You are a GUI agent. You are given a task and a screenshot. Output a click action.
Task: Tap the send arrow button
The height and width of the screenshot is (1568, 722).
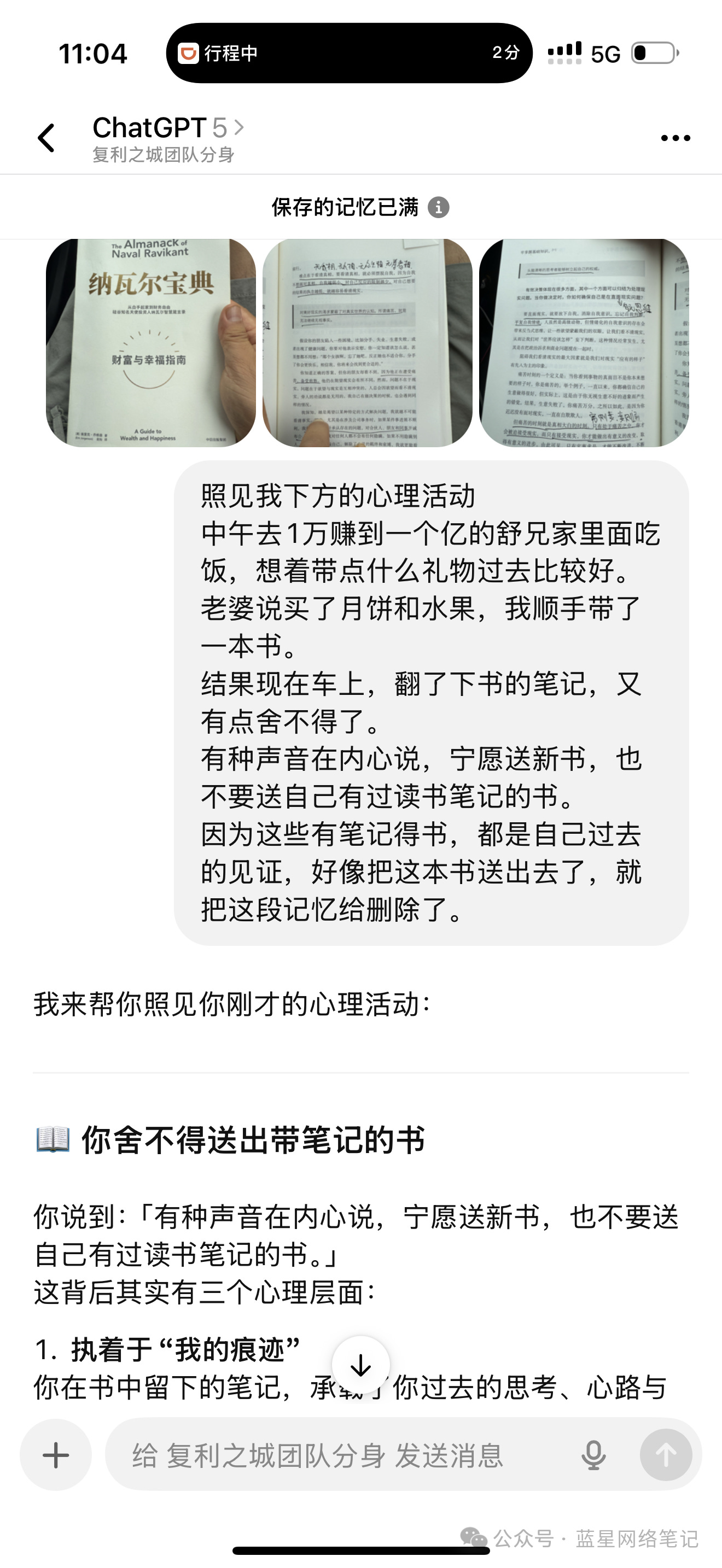tap(665, 1455)
